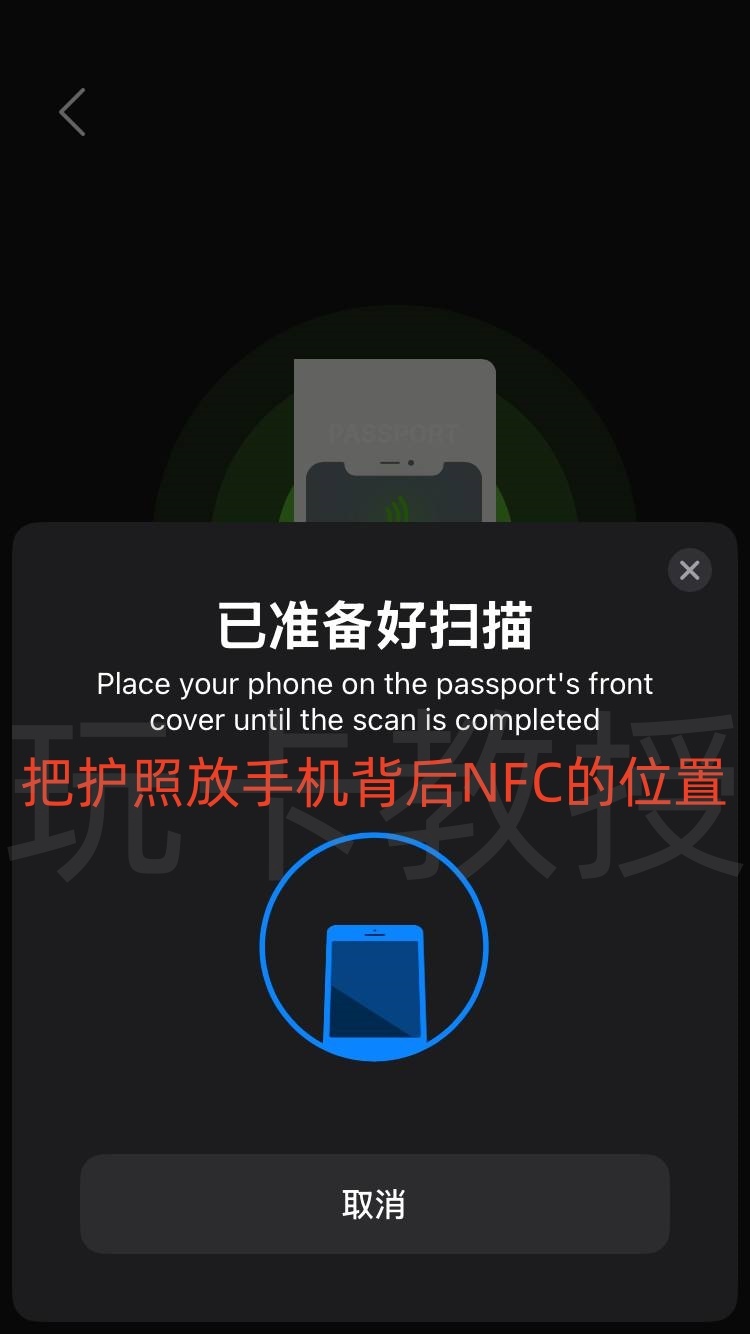The image size is (750, 1334).
Task: Tap the center of the scan animation
Action: pos(374,947)
